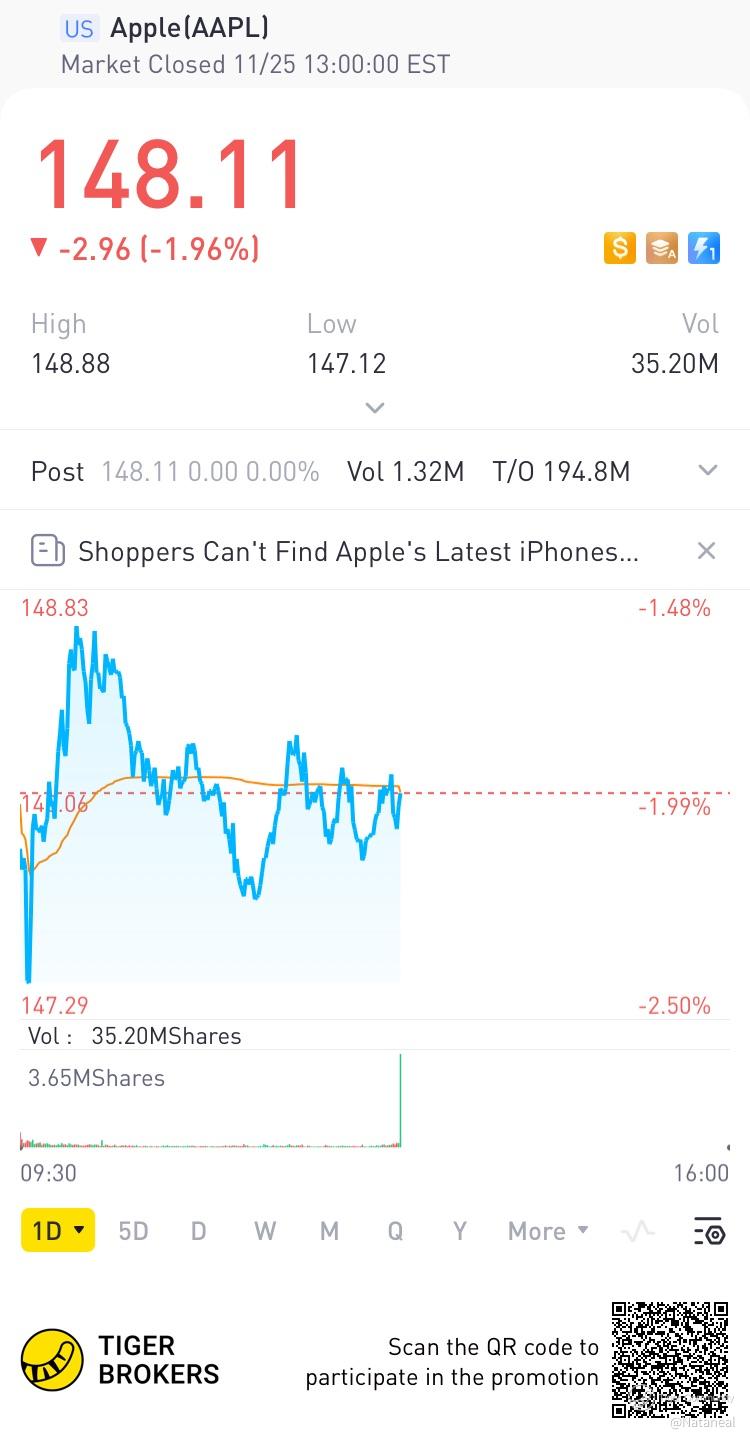The width and height of the screenshot is (750, 1440).
Task: Show the Q quarterly chart
Action: [x=395, y=1231]
